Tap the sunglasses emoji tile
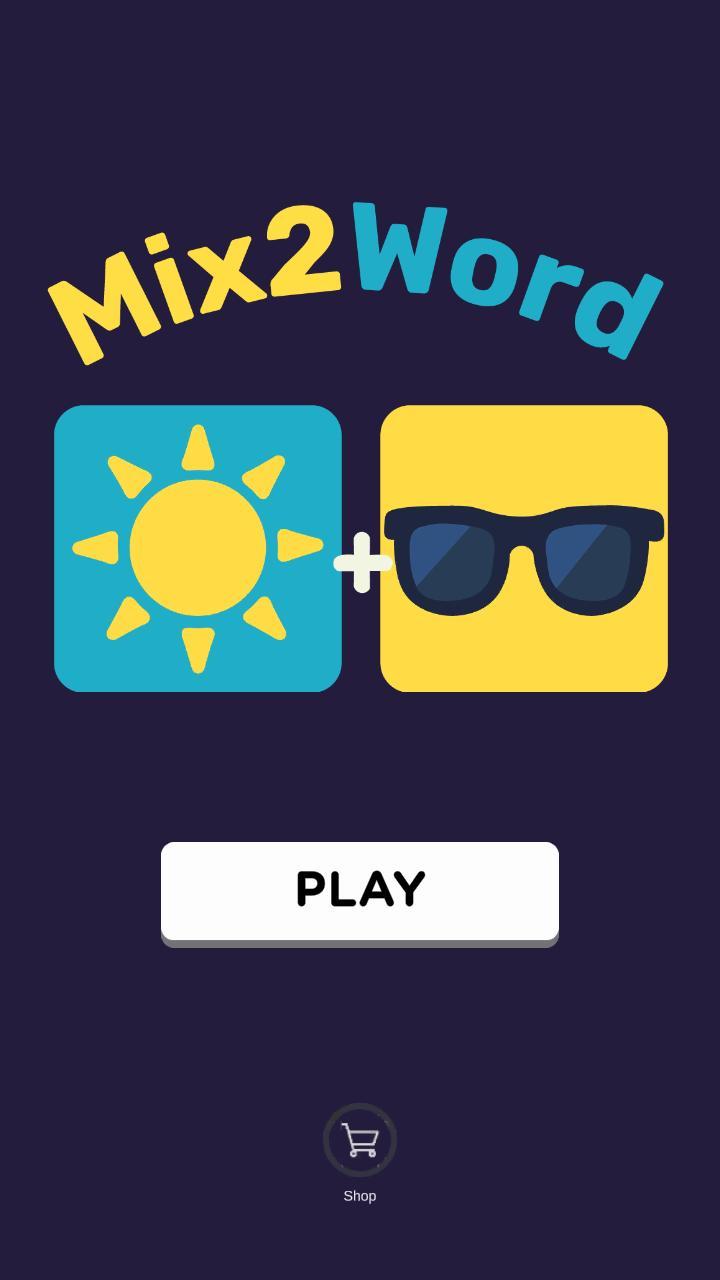The height and width of the screenshot is (1280, 720). click(x=524, y=547)
